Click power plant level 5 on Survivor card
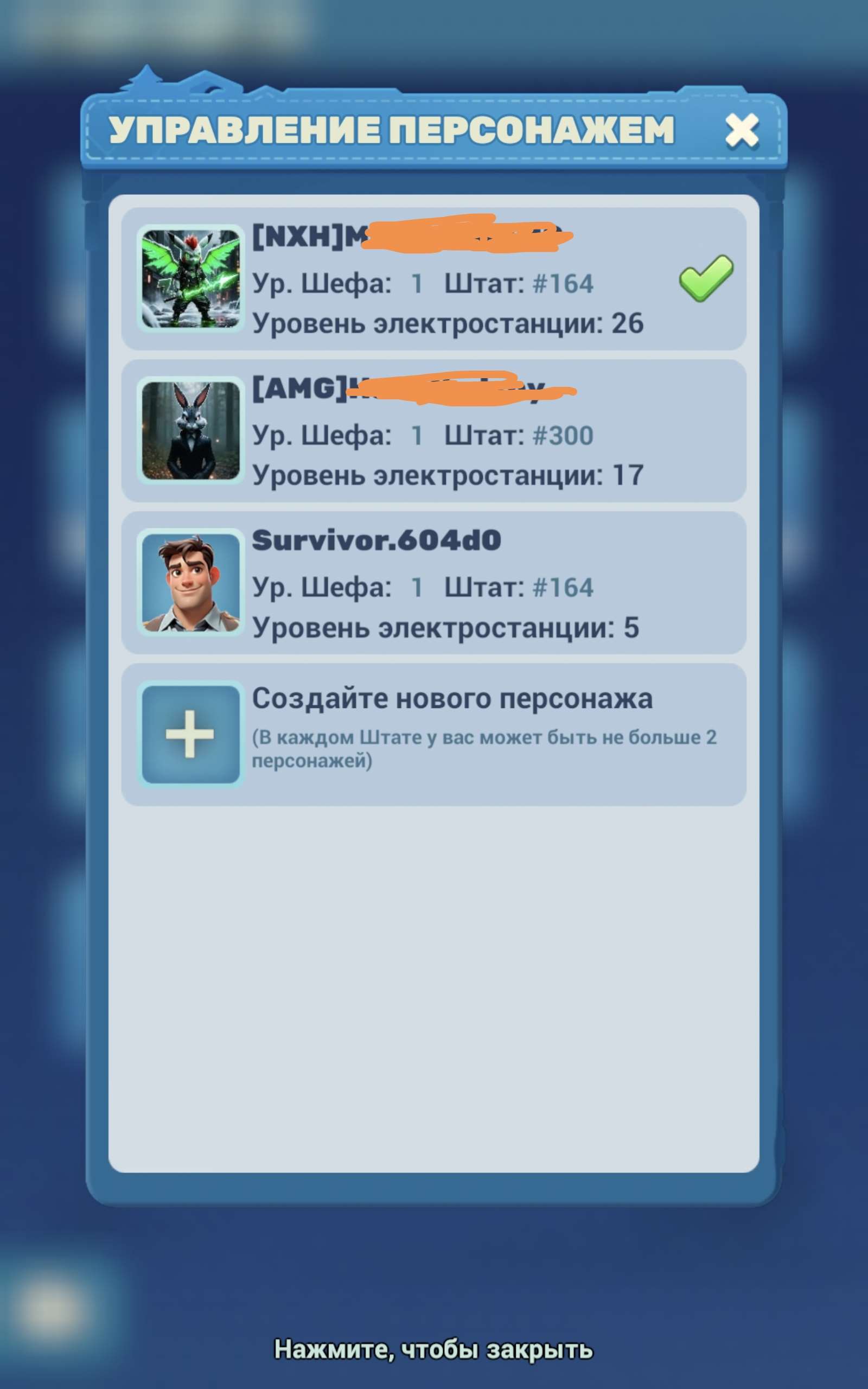The height and width of the screenshot is (1389, 868). [445, 628]
